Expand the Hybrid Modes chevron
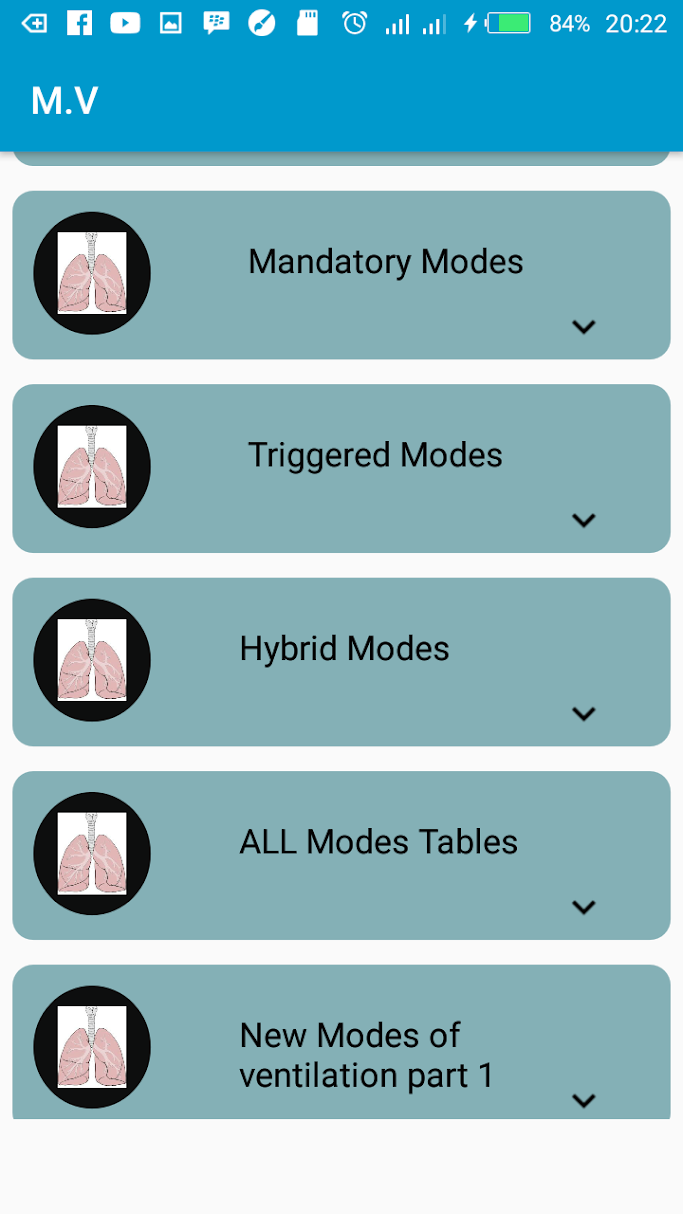The width and height of the screenshot is (683, 1214). [583, 714]
